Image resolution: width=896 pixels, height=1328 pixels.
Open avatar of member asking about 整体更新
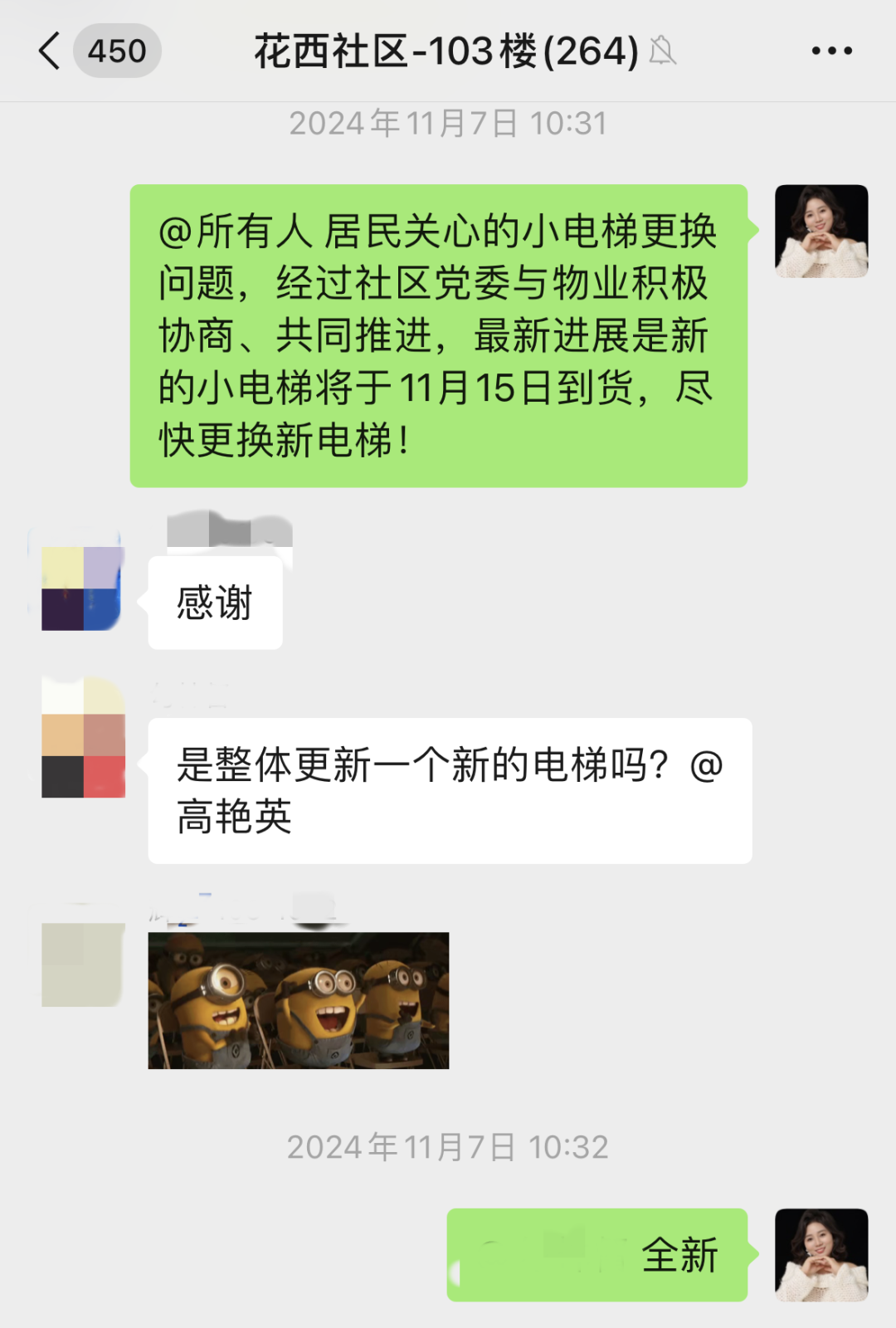pyautogui.click(x=83, y=739)
